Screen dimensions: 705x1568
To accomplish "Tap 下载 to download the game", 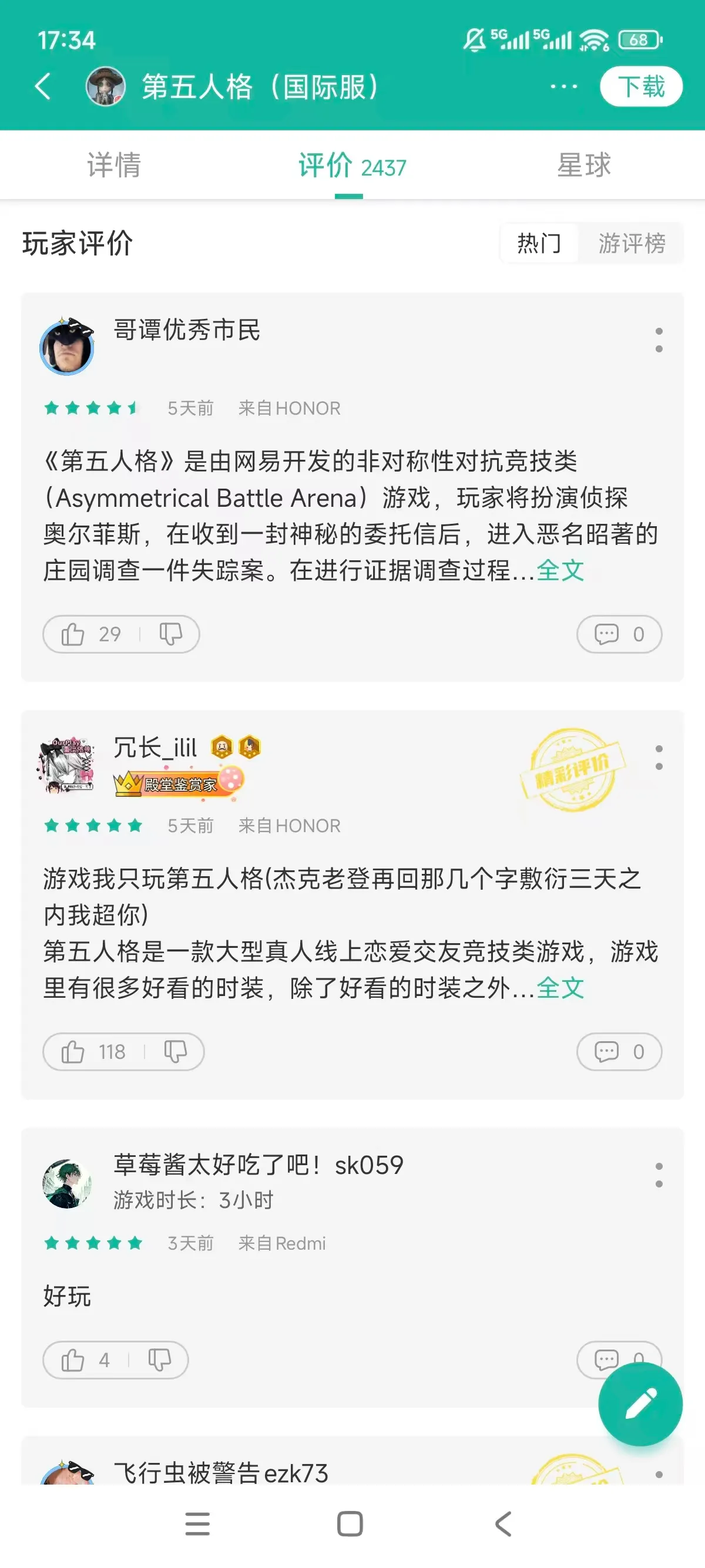I will [x=642, y=86].
